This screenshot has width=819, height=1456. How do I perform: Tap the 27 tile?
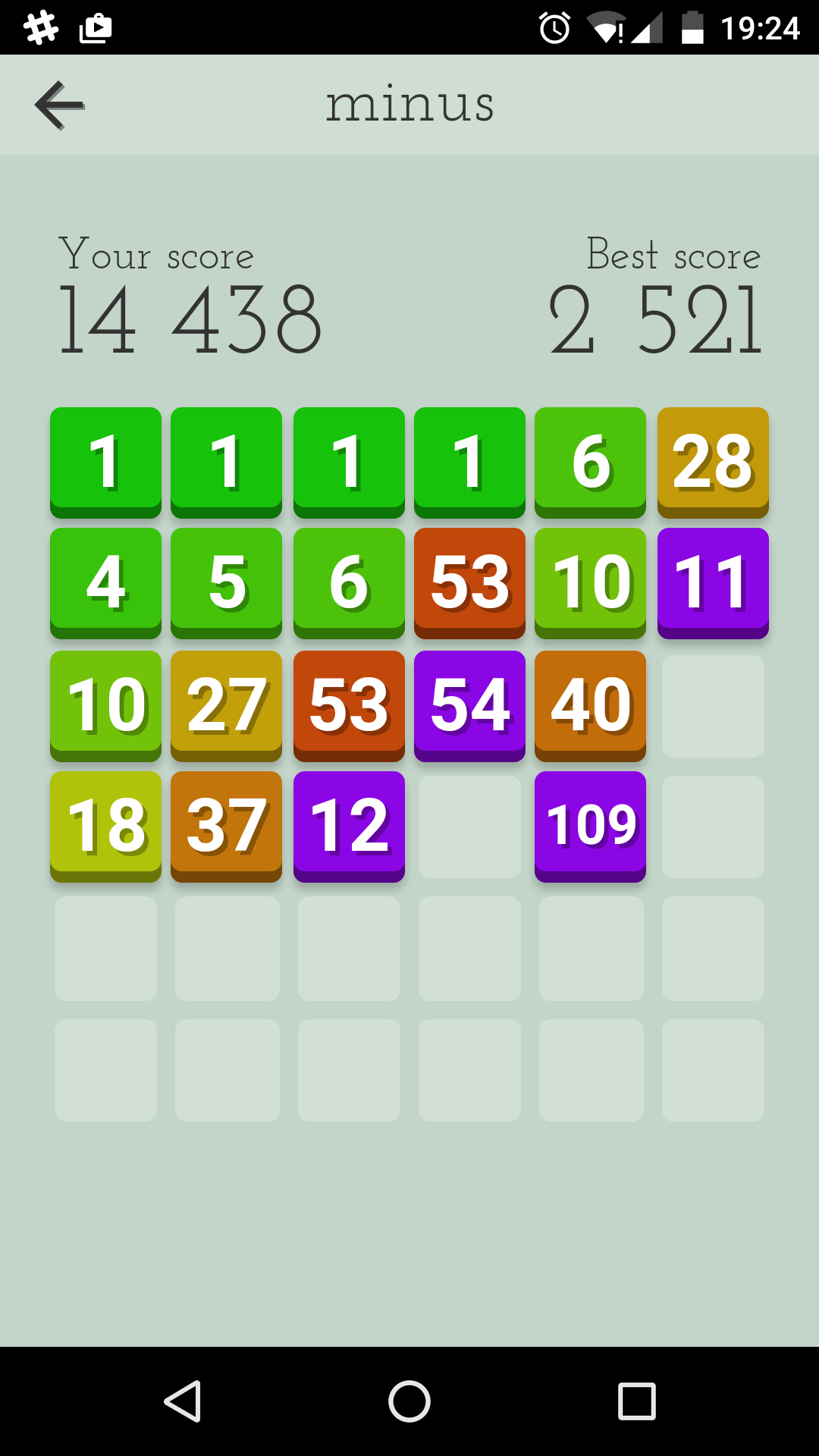point(226,706)
